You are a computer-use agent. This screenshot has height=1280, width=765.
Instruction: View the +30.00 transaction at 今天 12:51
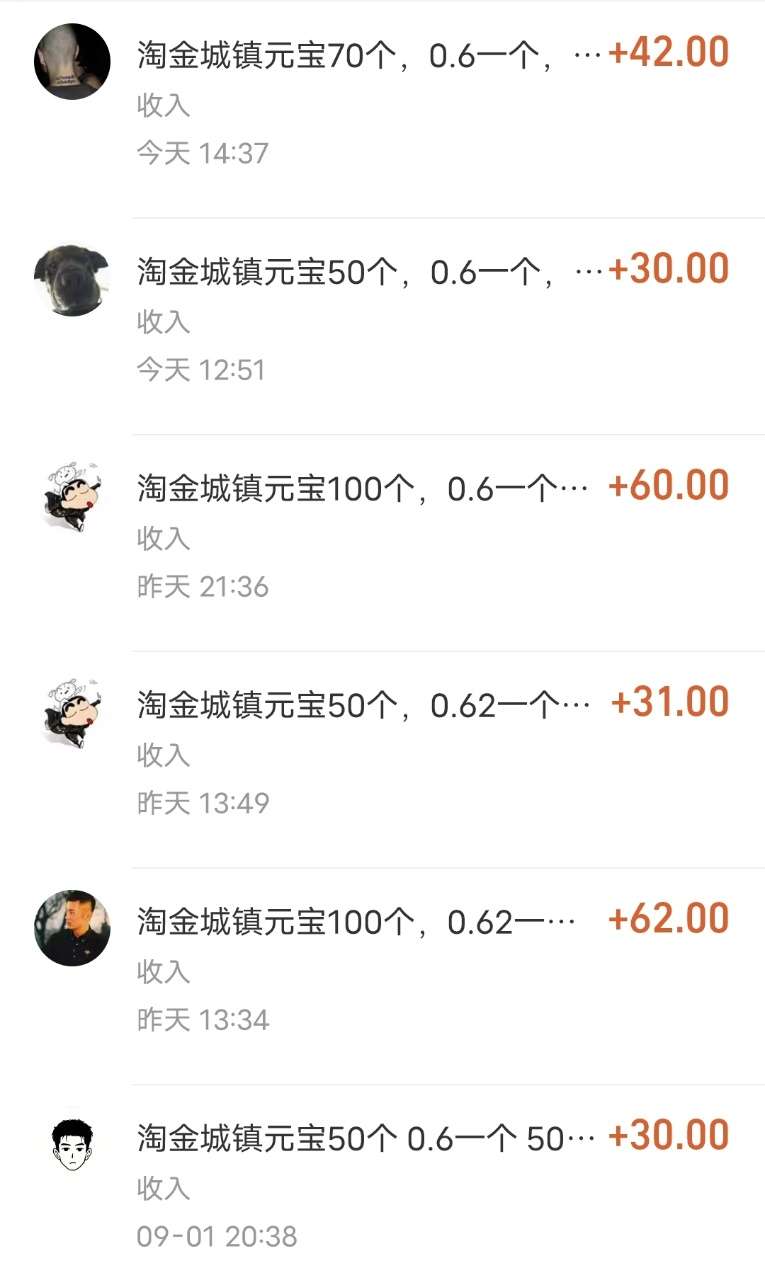(x=400, y=320)
